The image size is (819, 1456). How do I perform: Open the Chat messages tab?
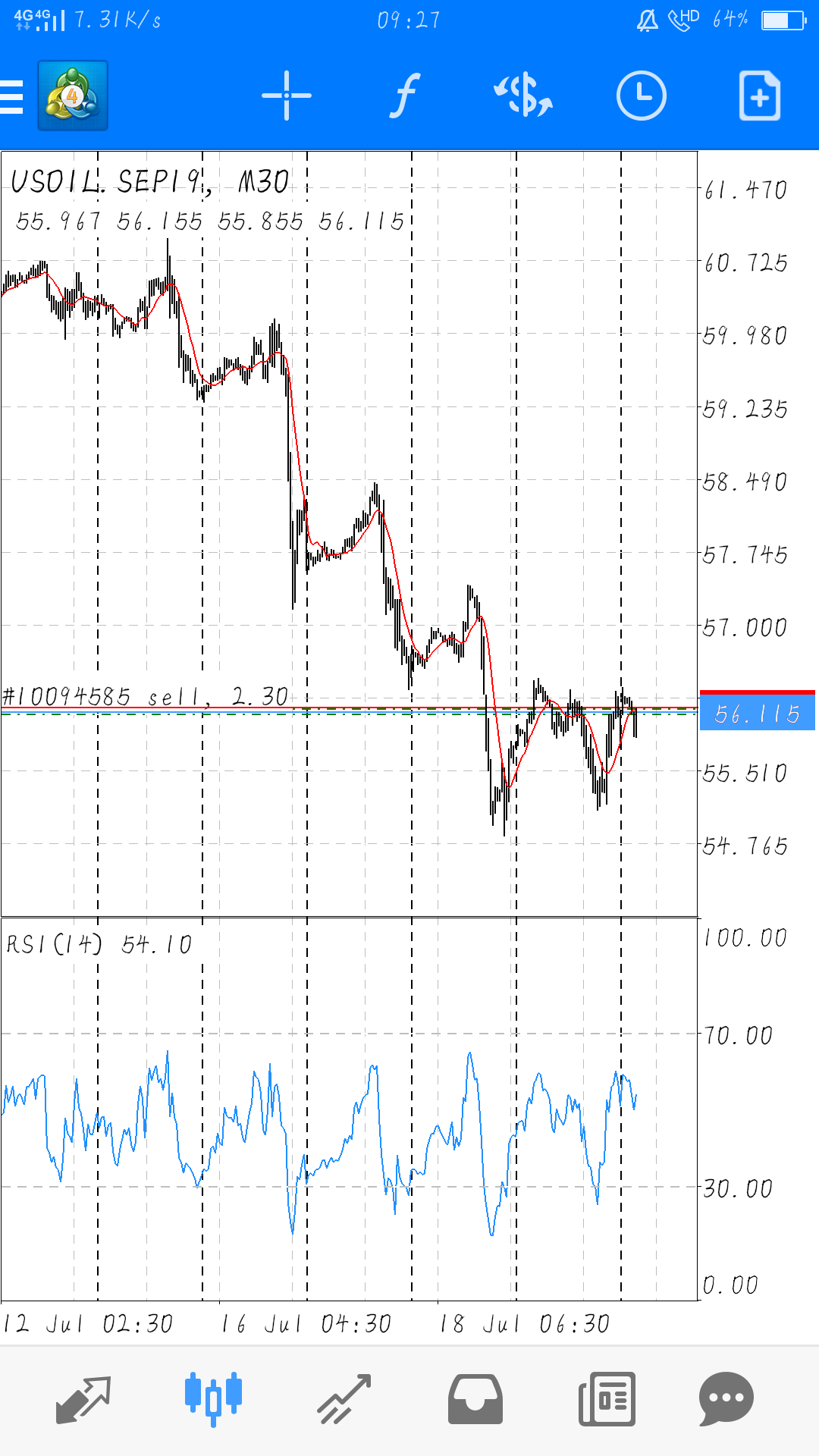pos(726,1399)
